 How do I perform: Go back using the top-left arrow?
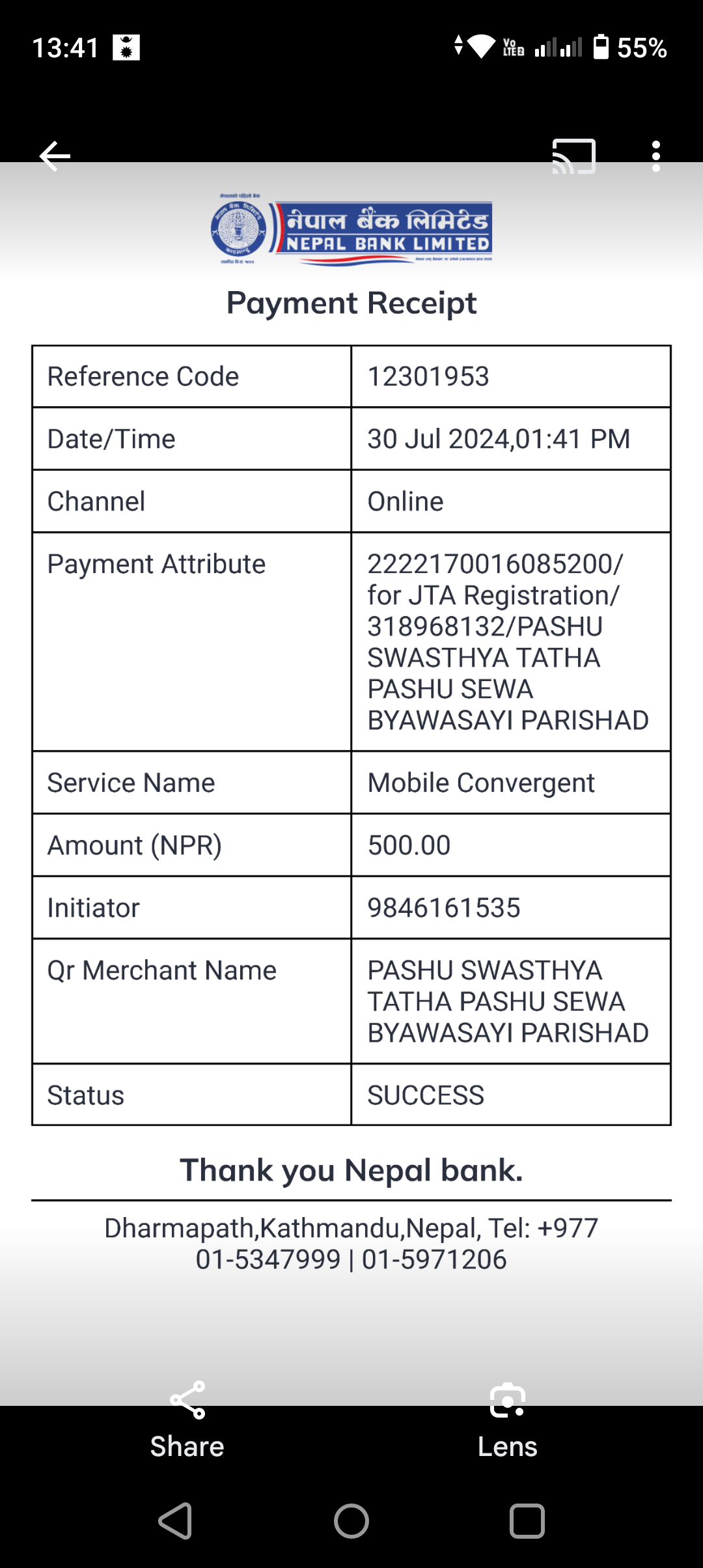pos(55,156)
